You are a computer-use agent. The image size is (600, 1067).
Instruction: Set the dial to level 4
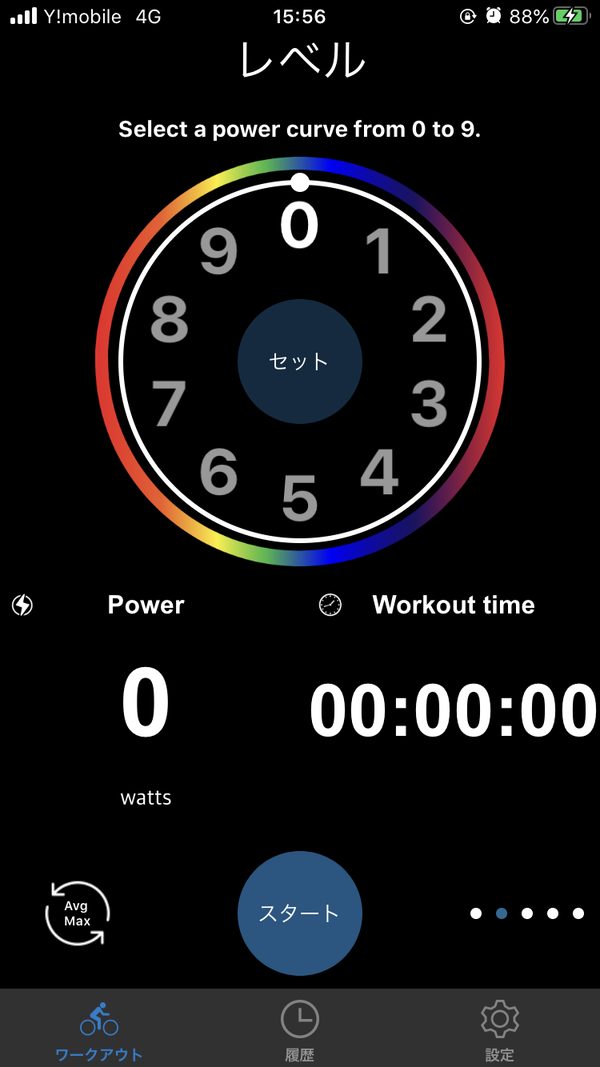(379, 472)
